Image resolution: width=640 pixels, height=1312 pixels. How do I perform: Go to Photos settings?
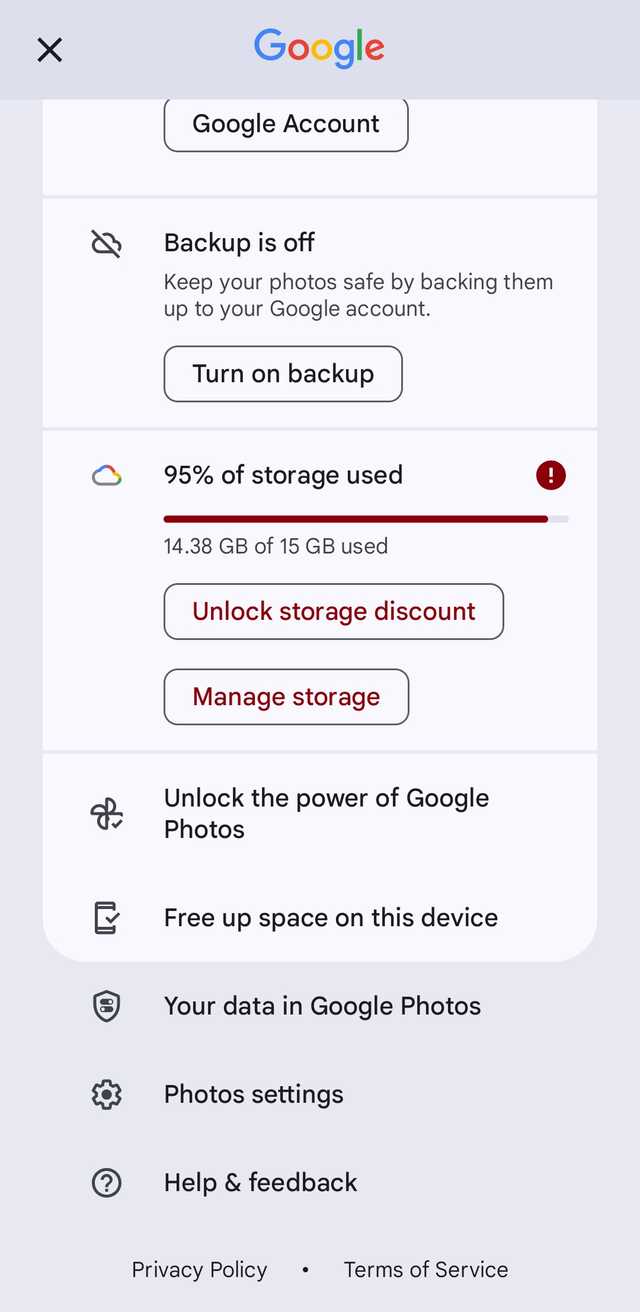click(320, 1094)
